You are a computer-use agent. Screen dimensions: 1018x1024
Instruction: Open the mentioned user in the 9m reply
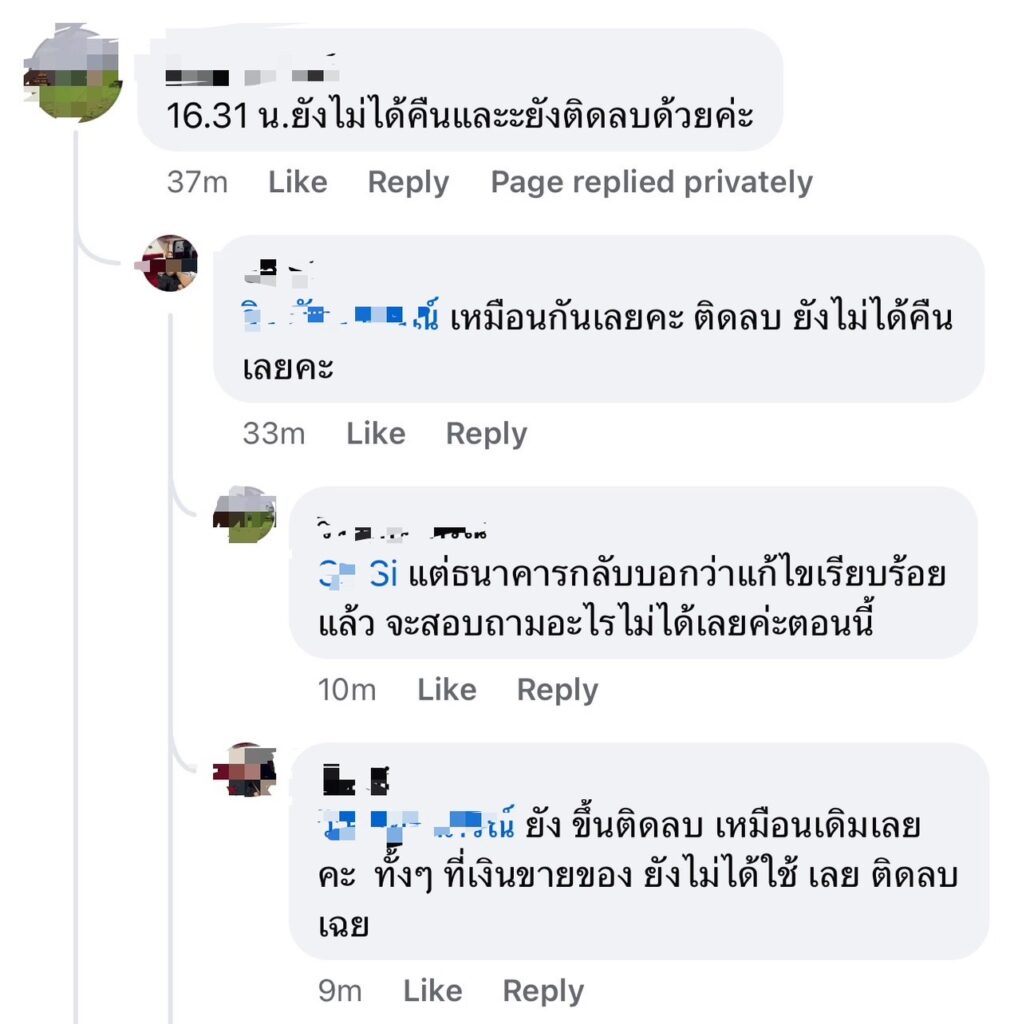tap(415, 826)
